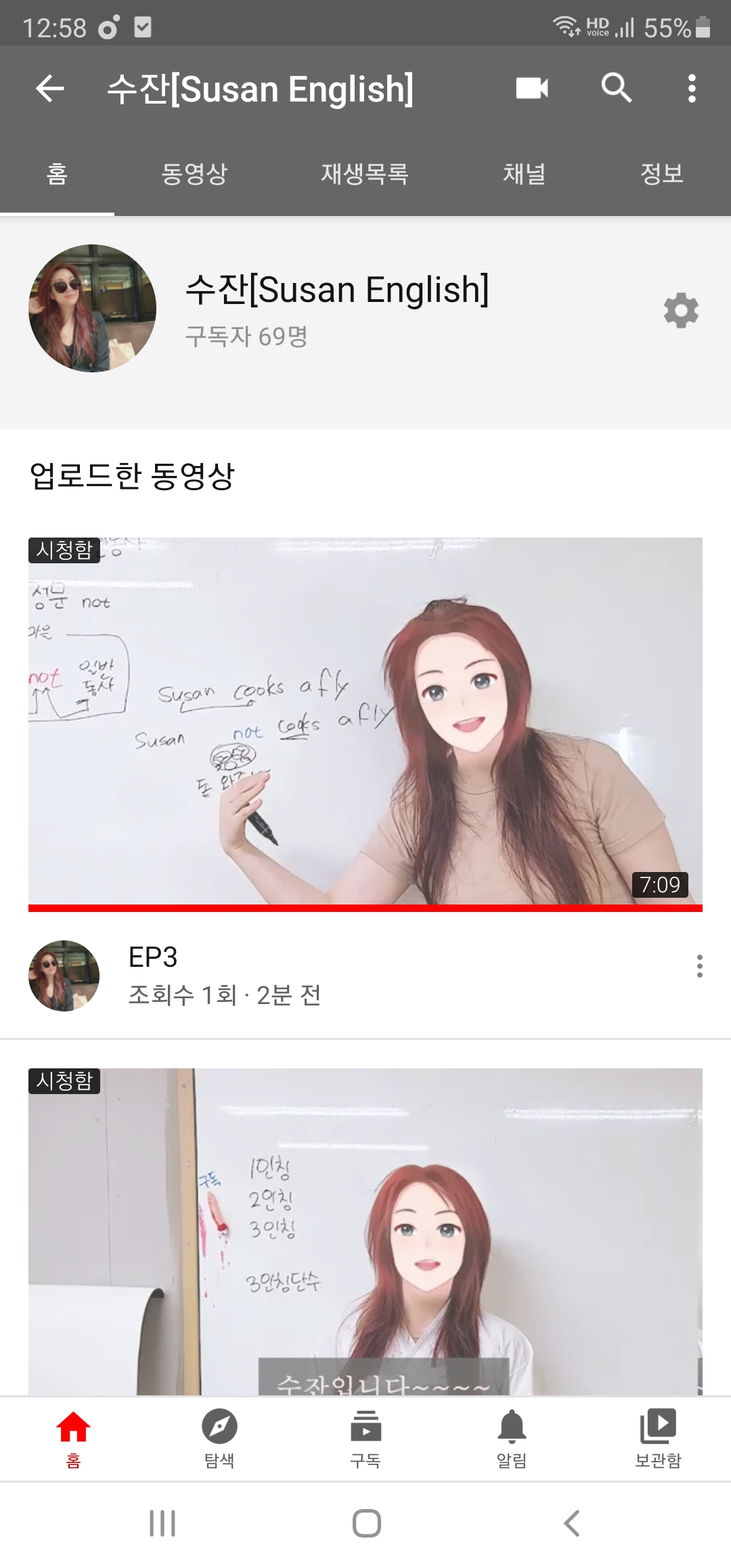Open the top-right overflow menu
The height and width of the screenshot is (1568, 731).
[691, 89]
